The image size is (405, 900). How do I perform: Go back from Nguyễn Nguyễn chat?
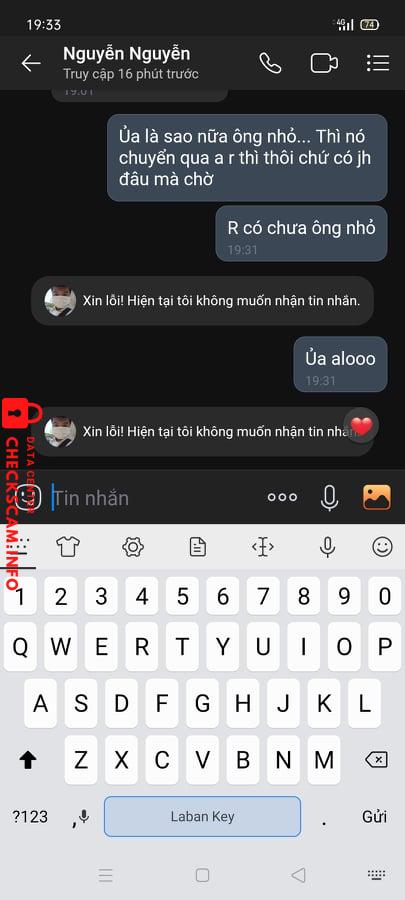point(31,64)
